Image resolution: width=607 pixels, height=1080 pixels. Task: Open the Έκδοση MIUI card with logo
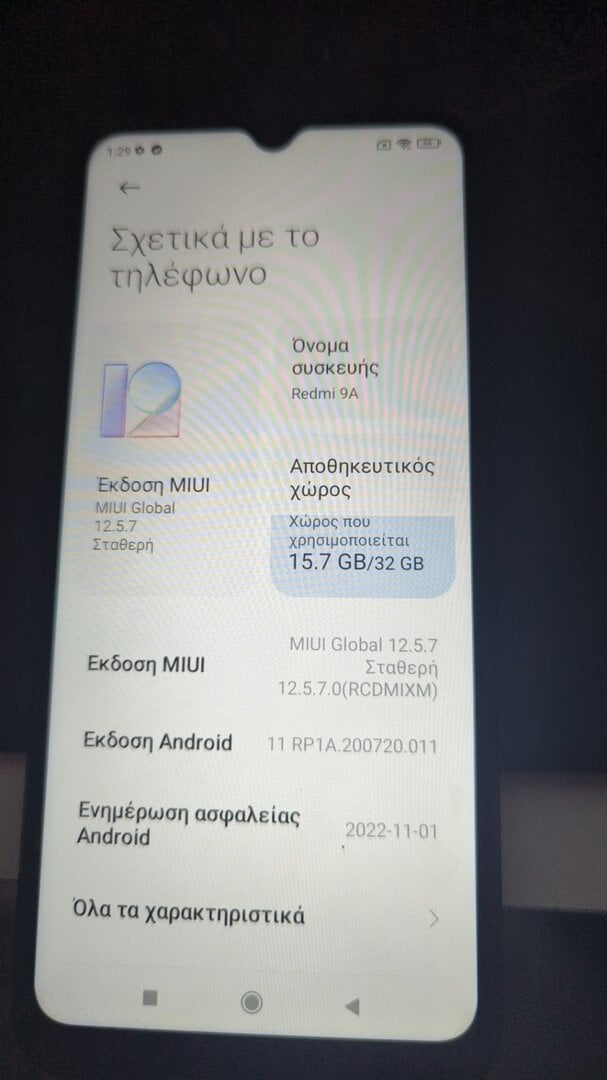(174, 460)
